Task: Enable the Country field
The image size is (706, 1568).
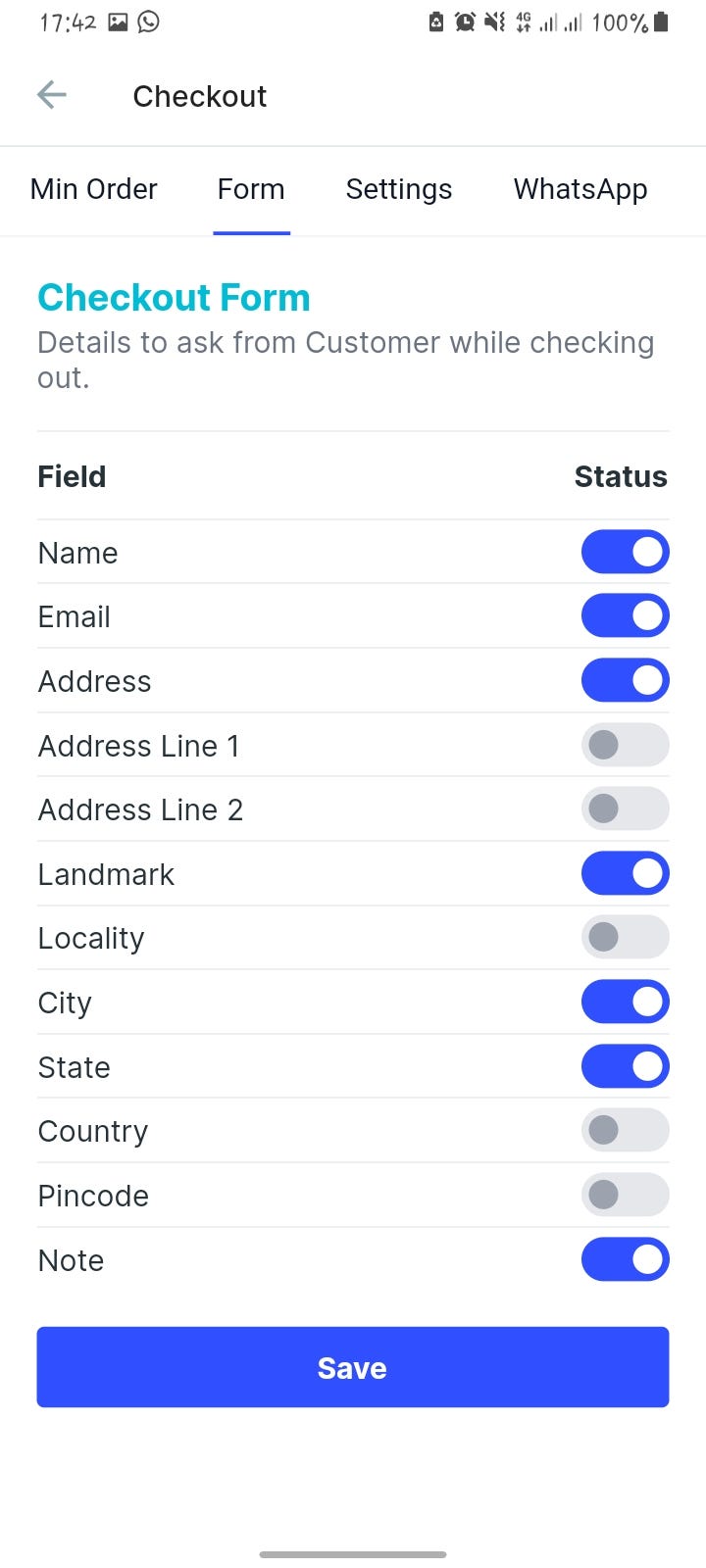Action: [x=626, y=1130]
